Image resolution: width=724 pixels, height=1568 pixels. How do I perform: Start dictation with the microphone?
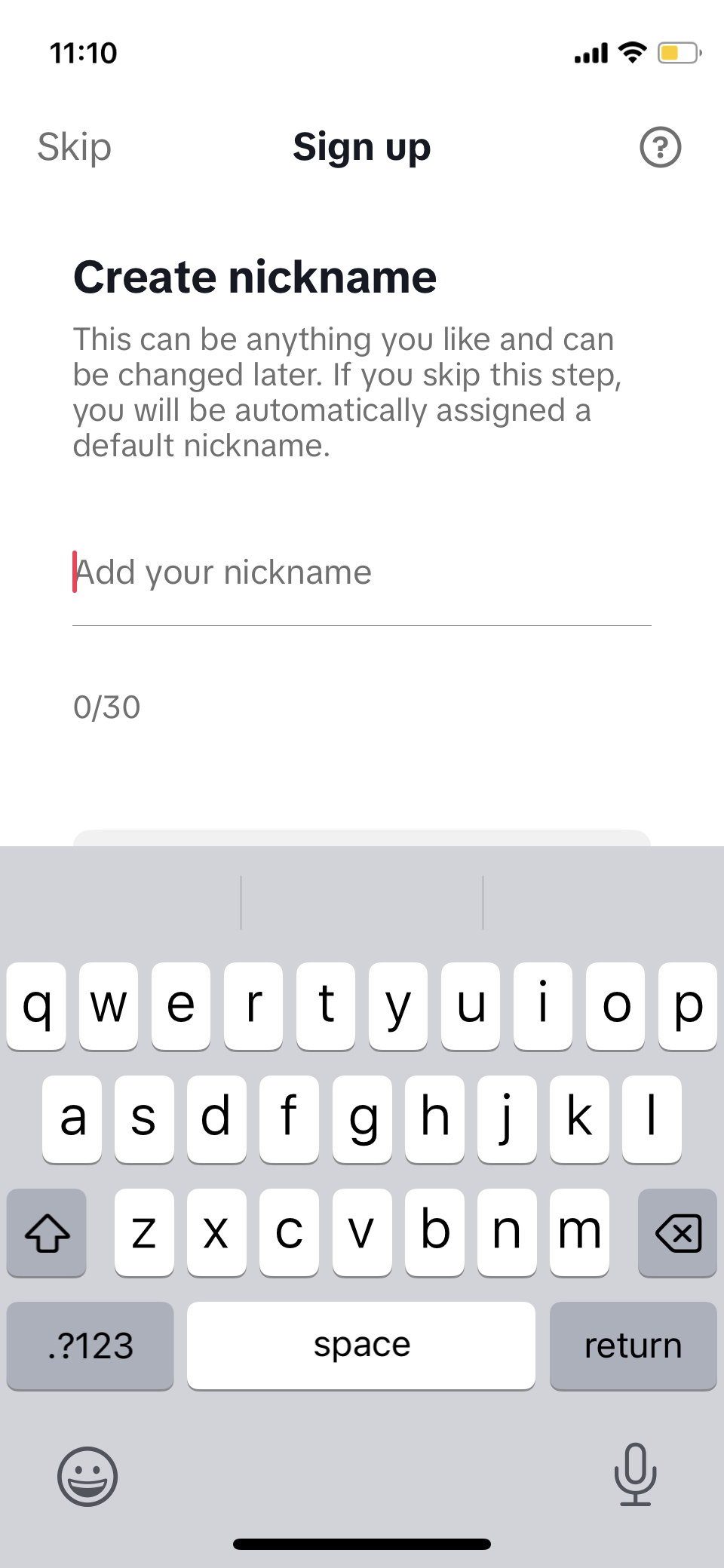[x=635, y=1474]
